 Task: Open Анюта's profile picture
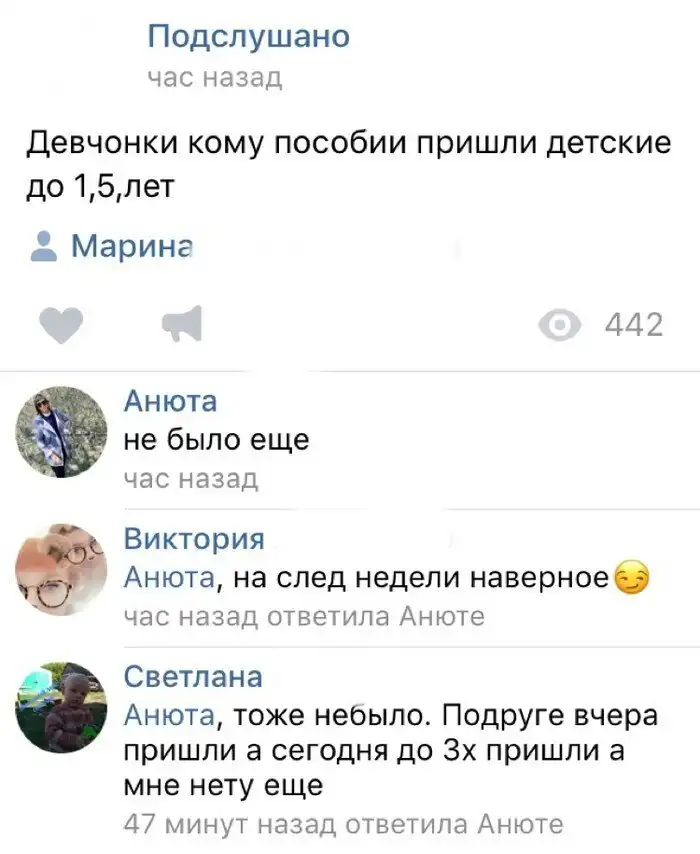point(61,432)
